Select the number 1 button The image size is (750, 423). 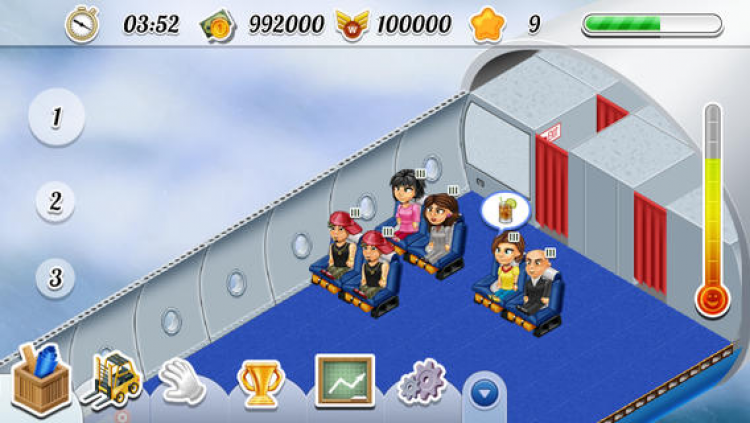click(x=56, y=118)
